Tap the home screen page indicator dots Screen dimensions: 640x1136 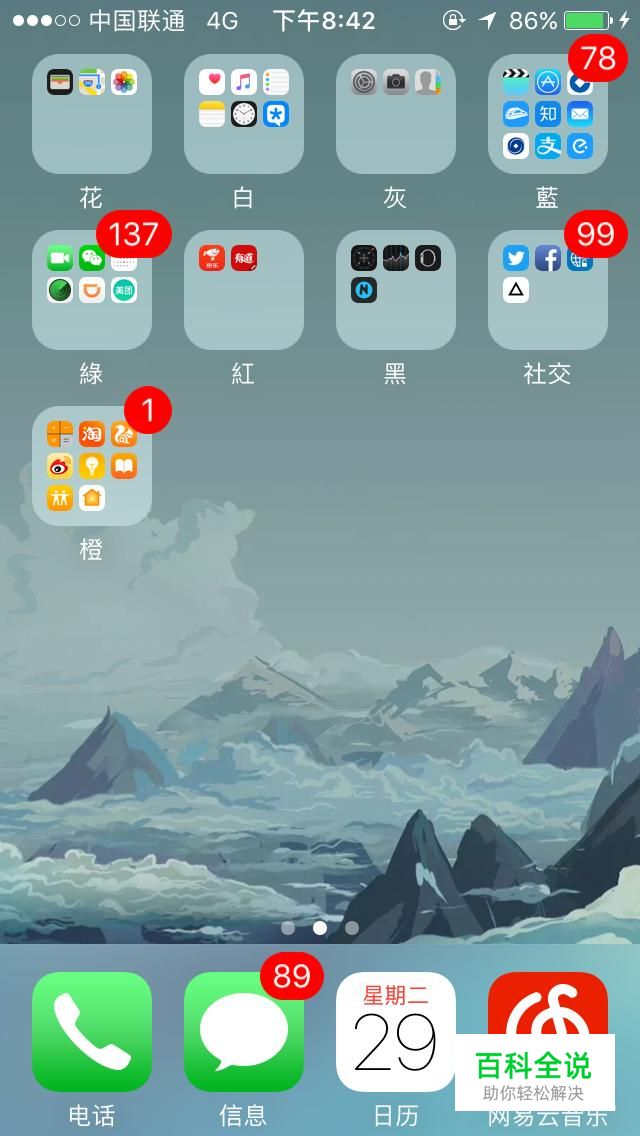click(320, 928)
